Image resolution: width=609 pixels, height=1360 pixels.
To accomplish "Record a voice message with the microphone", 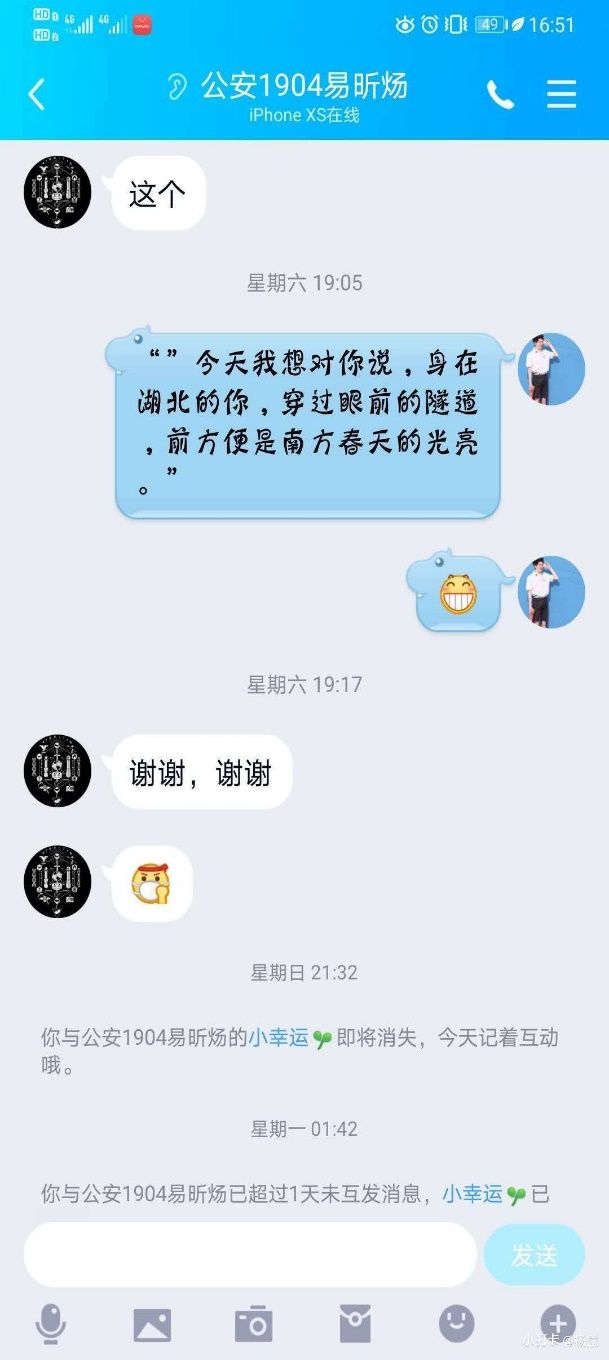I will pyautogui.click(x=50, y=1324).
